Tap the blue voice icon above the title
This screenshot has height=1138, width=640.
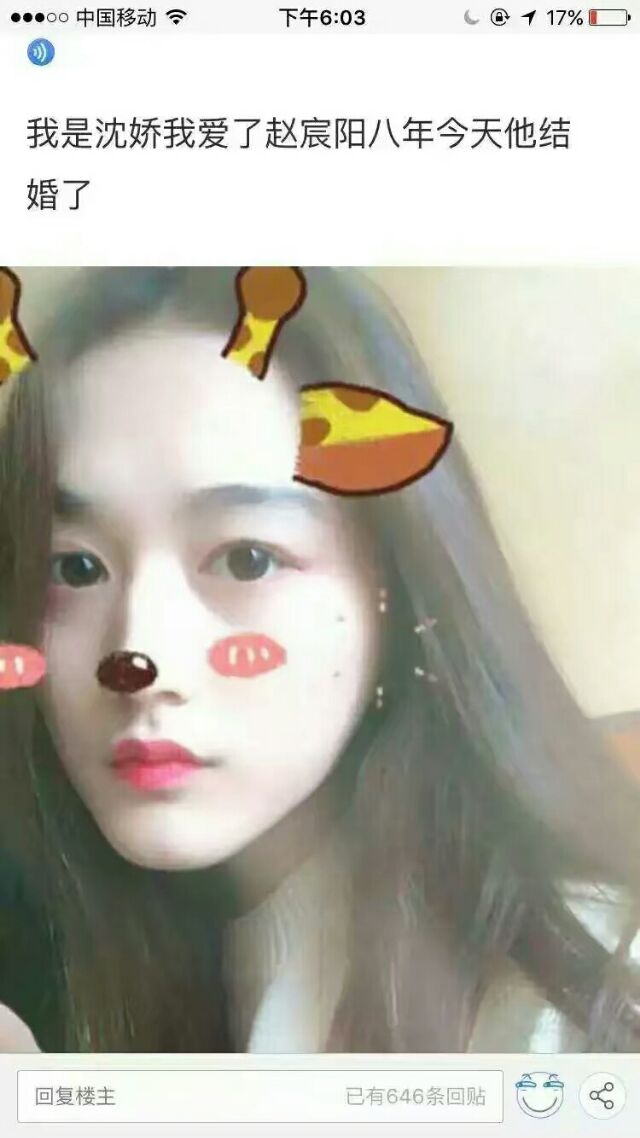[41, 53]
